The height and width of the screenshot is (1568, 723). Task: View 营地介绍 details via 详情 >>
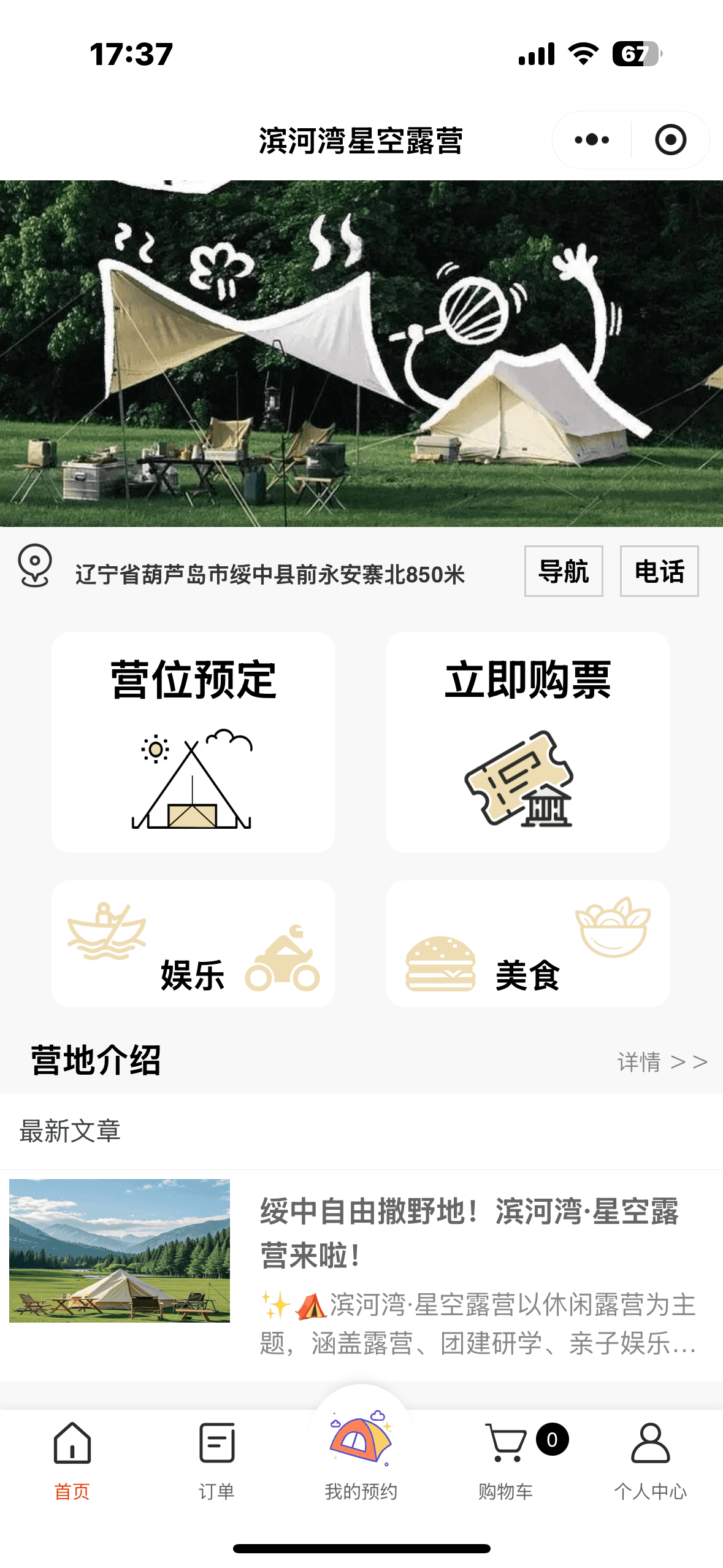[x=662, y=1061]
